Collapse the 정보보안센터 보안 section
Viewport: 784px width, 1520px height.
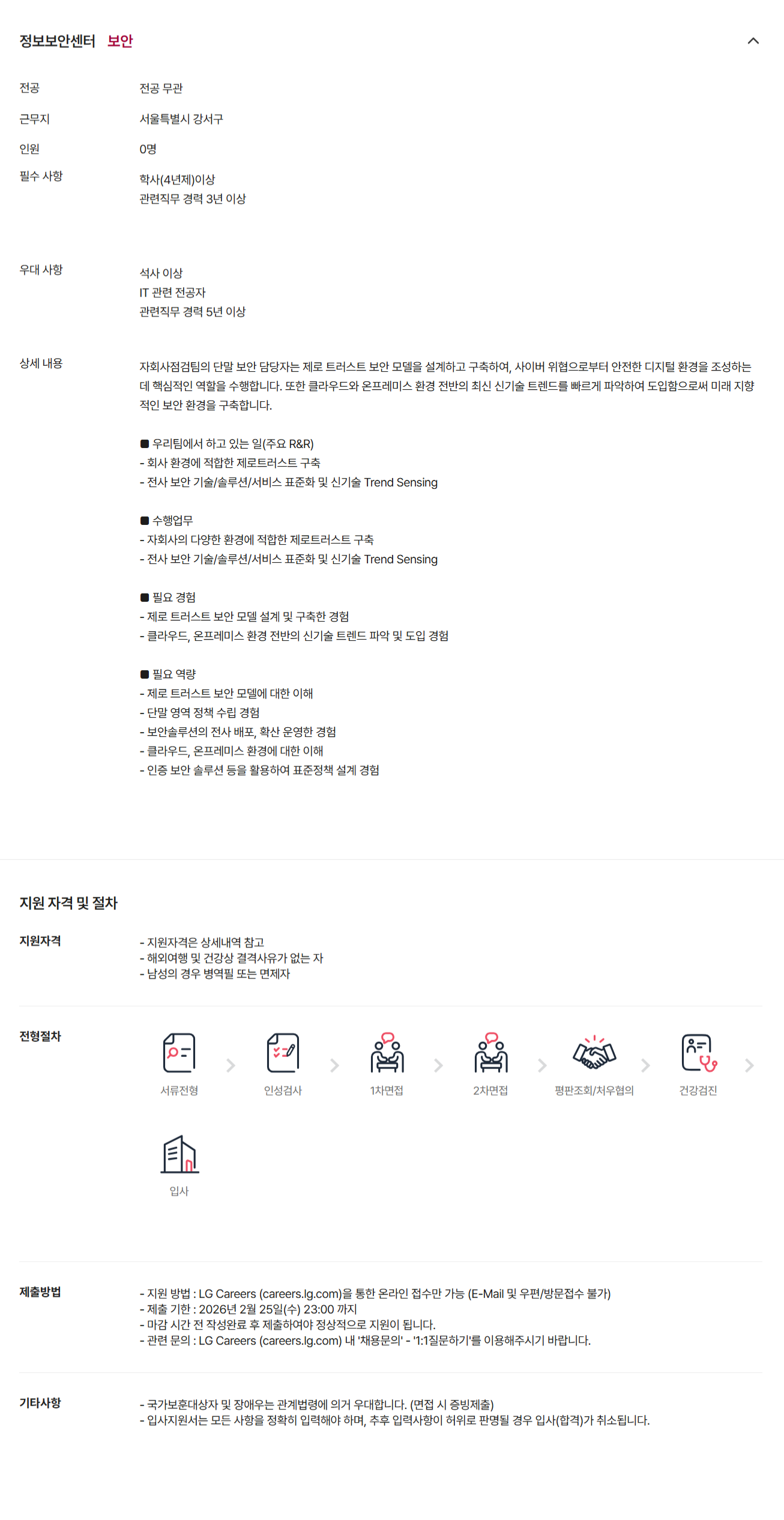pyautogui.click(x=753, y=41)
